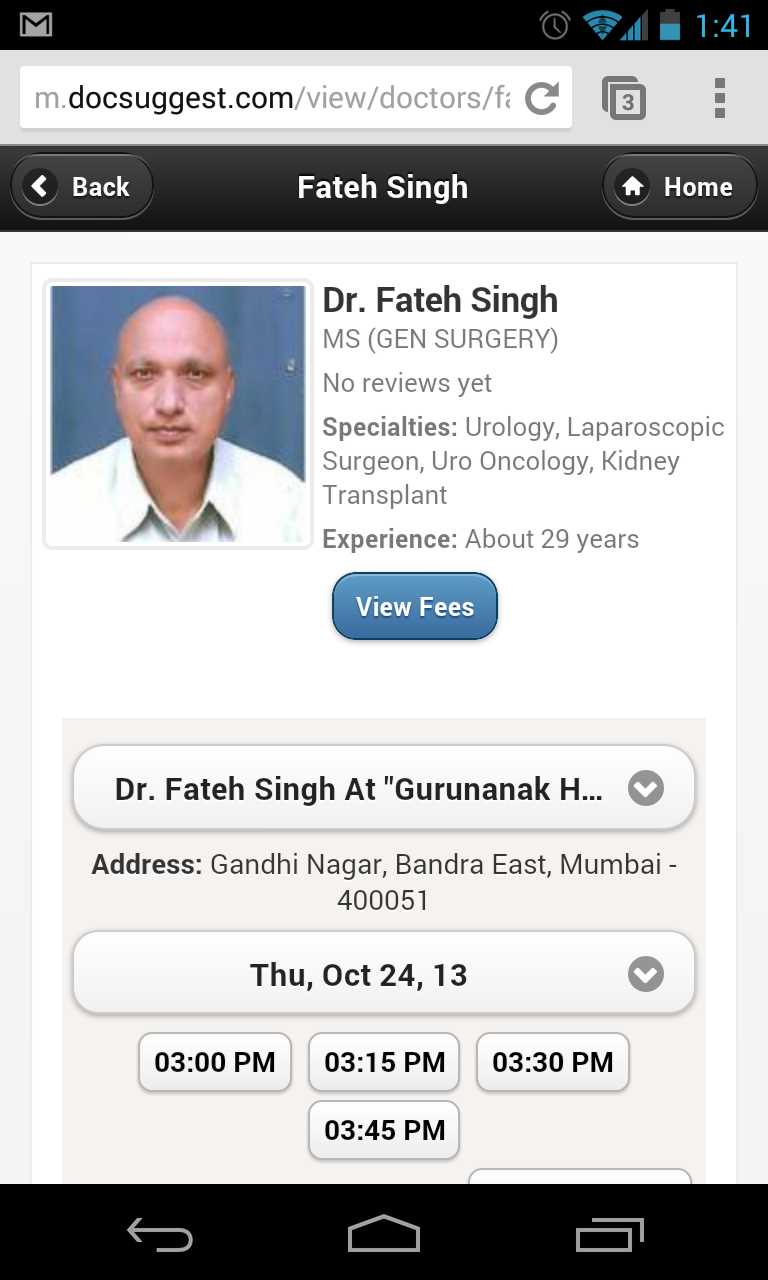The height and width of the screenshot is (1280, 768).
Task: Tap the system back navigation button
Action: click(160, 1234)
